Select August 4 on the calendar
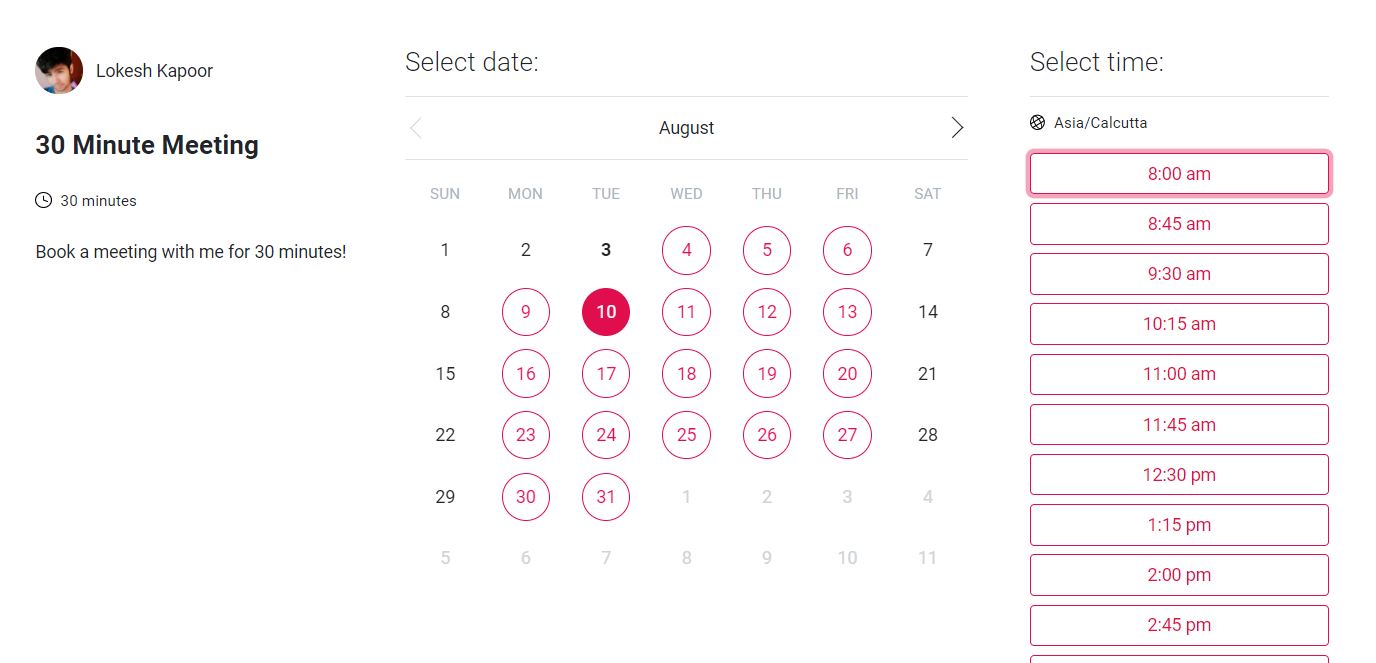The image size is (1376, 663). 686,250
